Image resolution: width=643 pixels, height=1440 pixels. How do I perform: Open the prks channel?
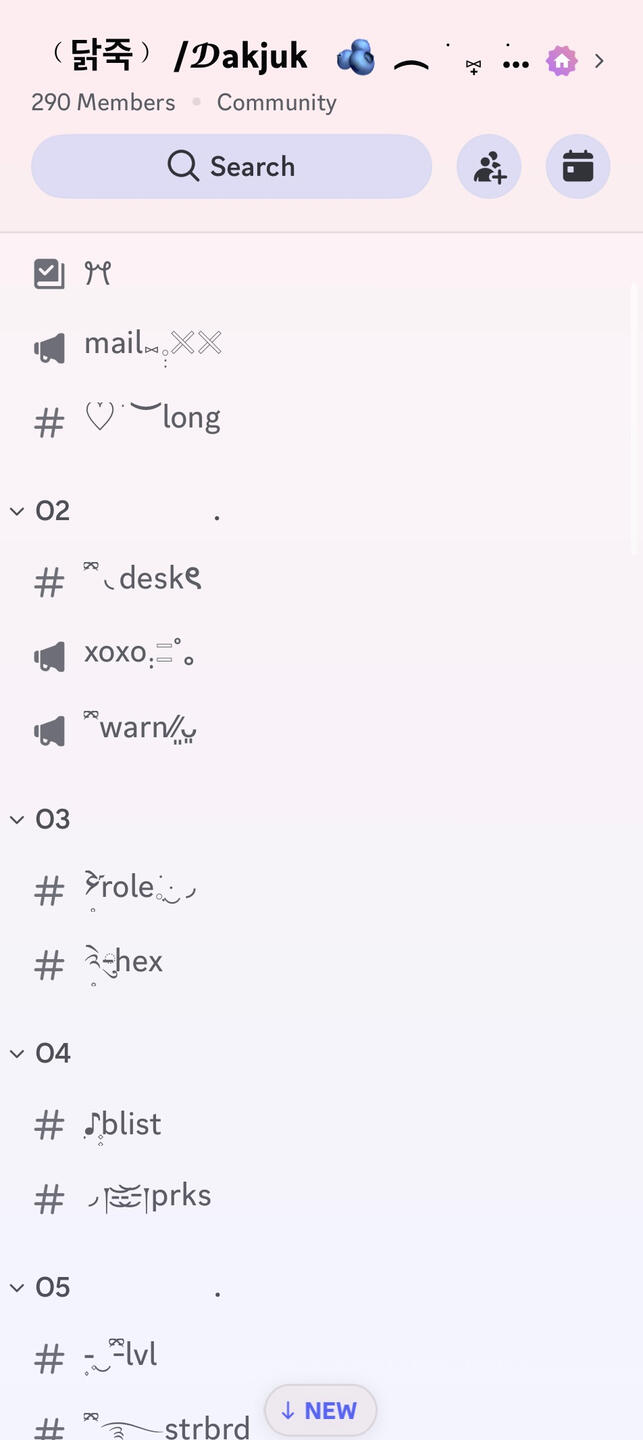coord(150,1197)
